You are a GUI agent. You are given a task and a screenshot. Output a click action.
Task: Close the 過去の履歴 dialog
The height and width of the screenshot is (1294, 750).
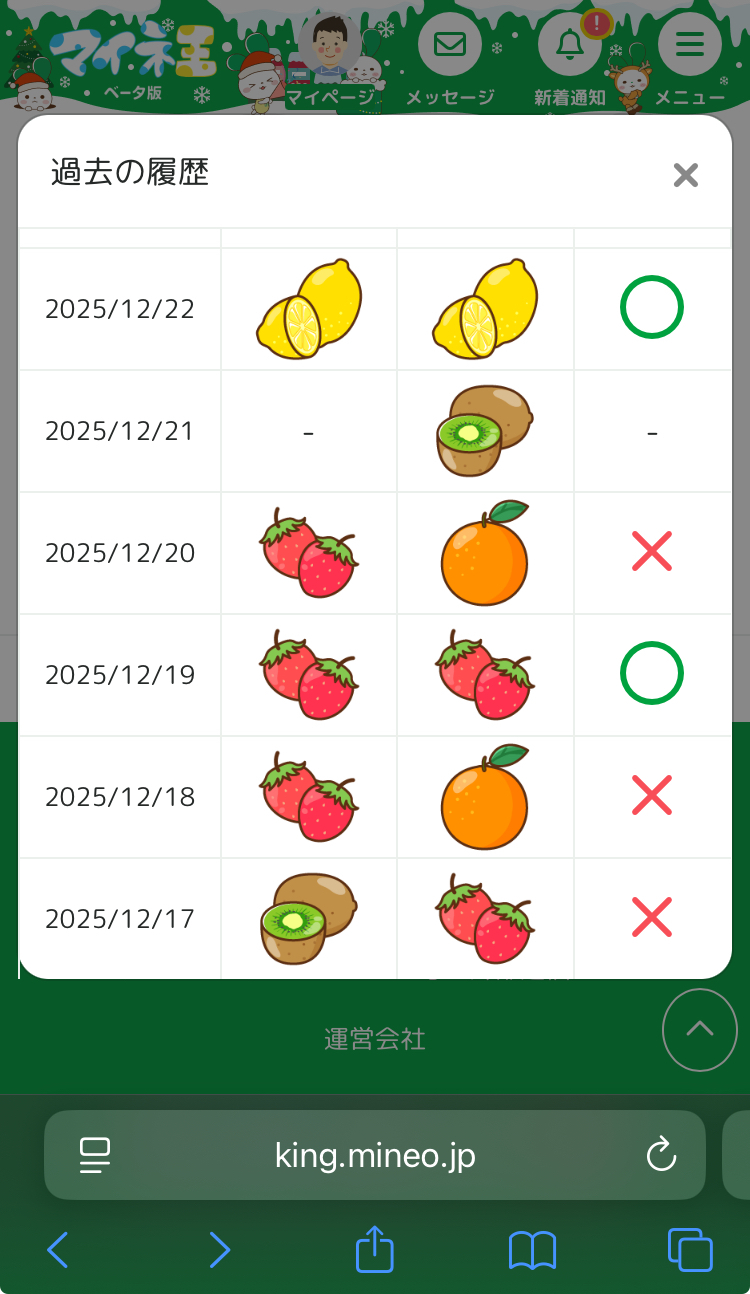pyautogui.click(x=685, y=175)
